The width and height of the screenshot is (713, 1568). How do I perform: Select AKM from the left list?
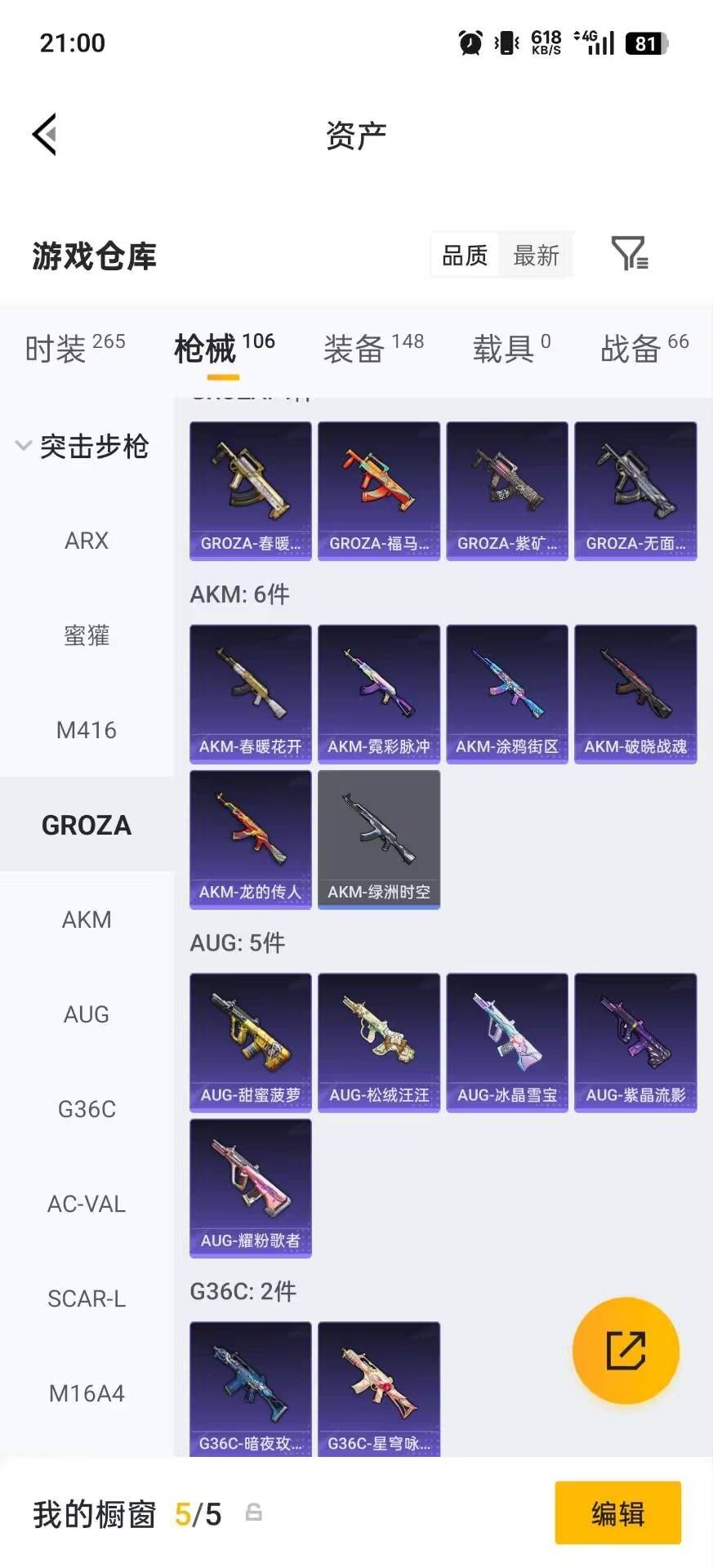[87, 920]
